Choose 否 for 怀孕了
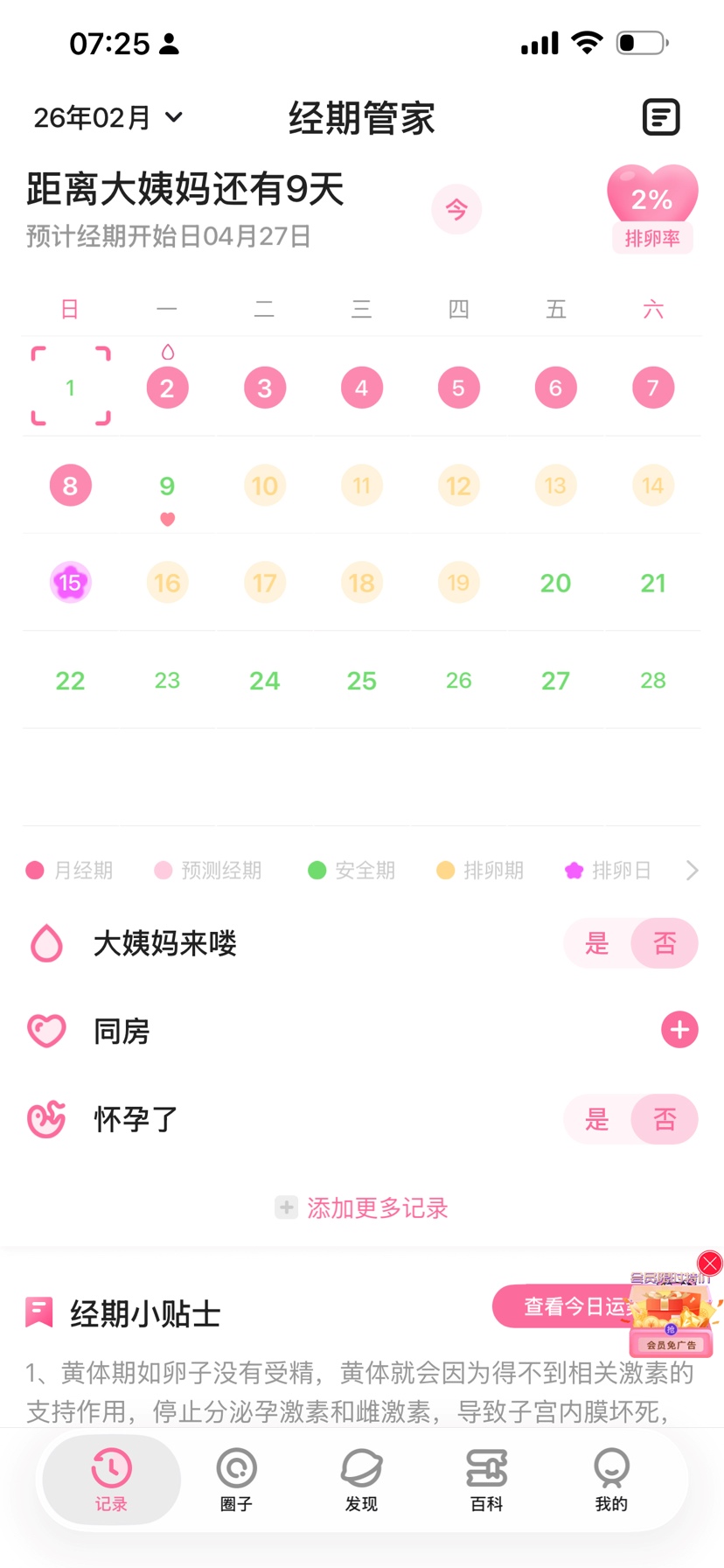 point(665,1119)
